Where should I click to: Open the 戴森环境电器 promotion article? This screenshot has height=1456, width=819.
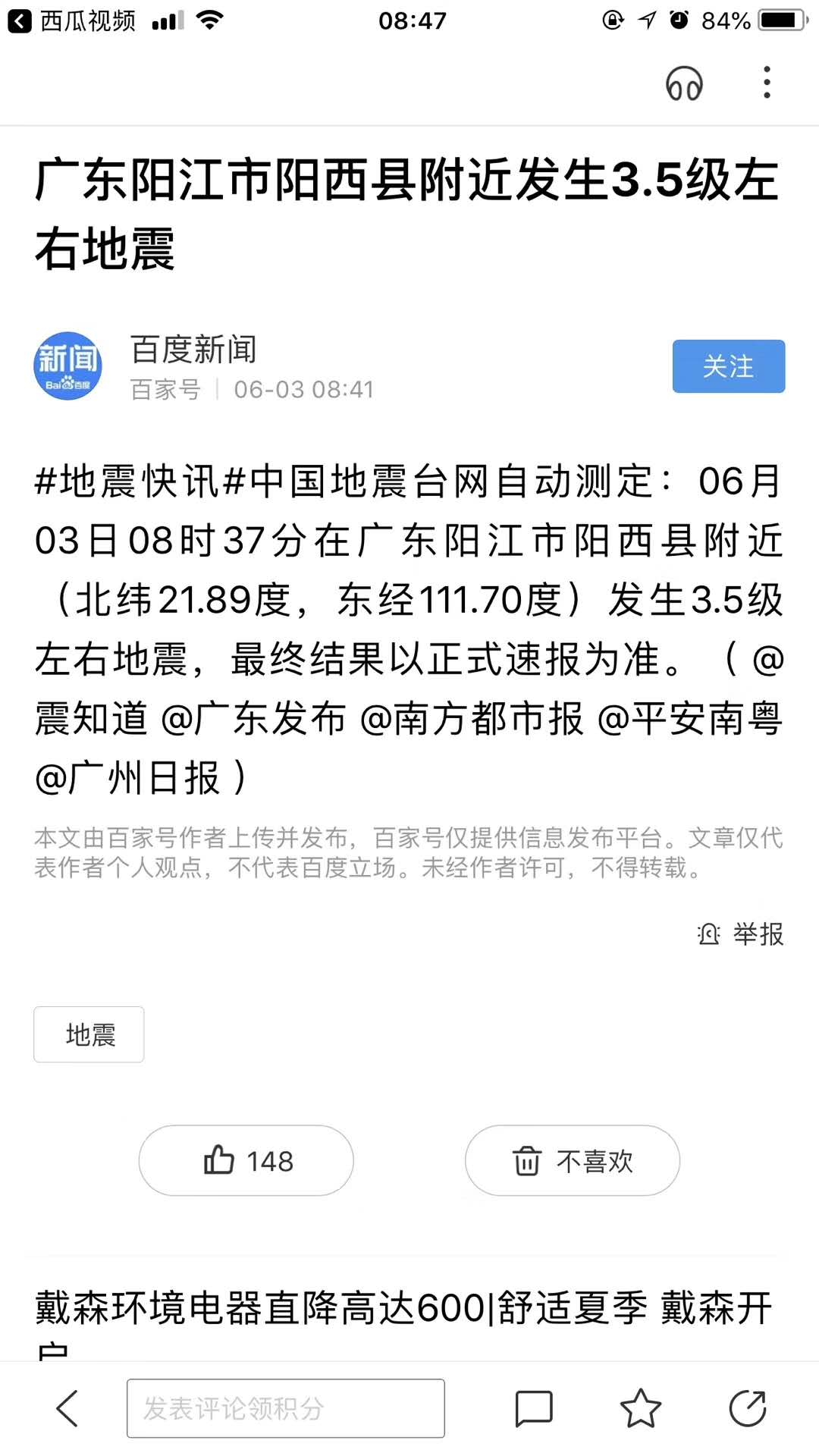(x=402, y=1307)
